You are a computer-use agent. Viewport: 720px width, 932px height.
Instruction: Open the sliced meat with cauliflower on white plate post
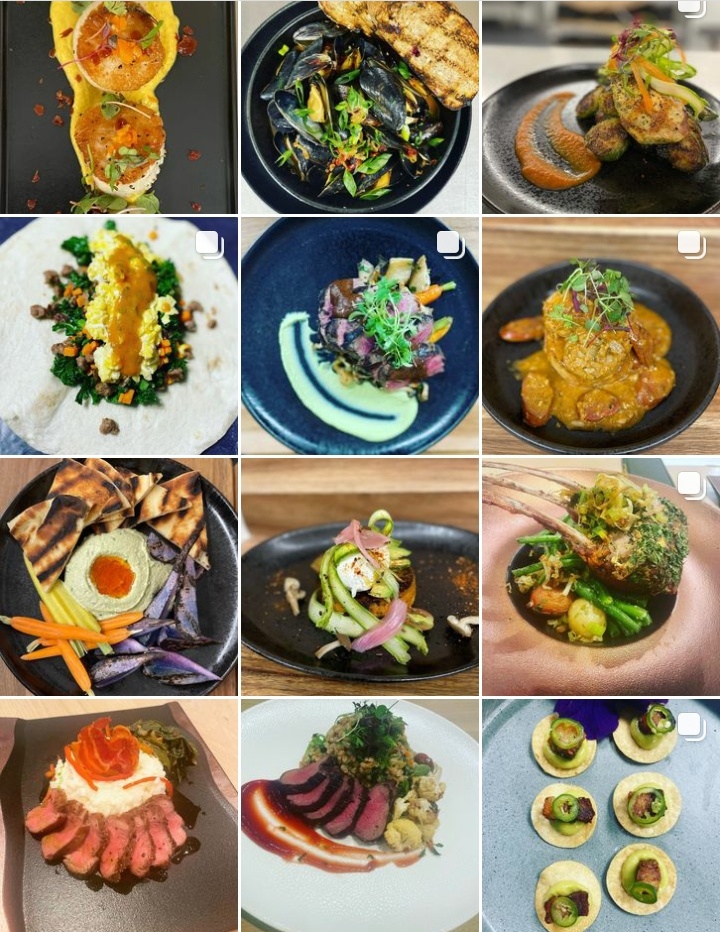(x=360, y=816)
